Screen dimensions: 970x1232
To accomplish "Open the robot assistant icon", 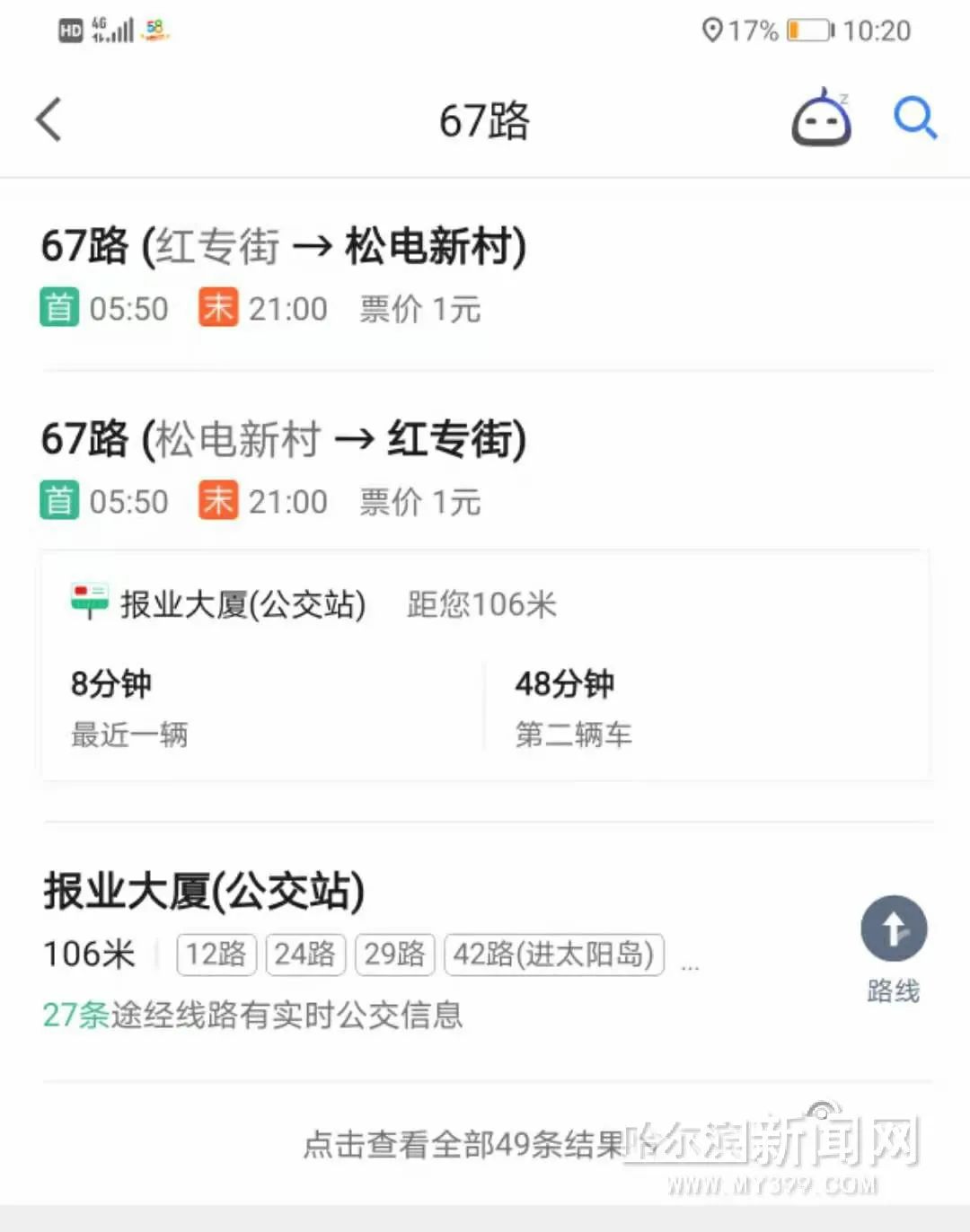I will [821, 119].
